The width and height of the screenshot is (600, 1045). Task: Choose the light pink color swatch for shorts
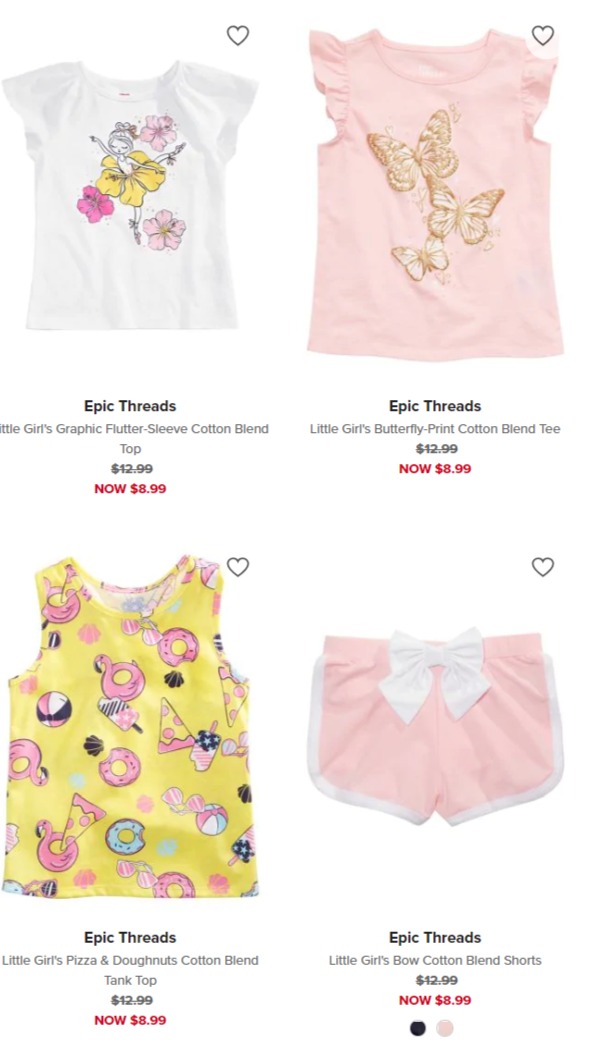pos(445,1028)
